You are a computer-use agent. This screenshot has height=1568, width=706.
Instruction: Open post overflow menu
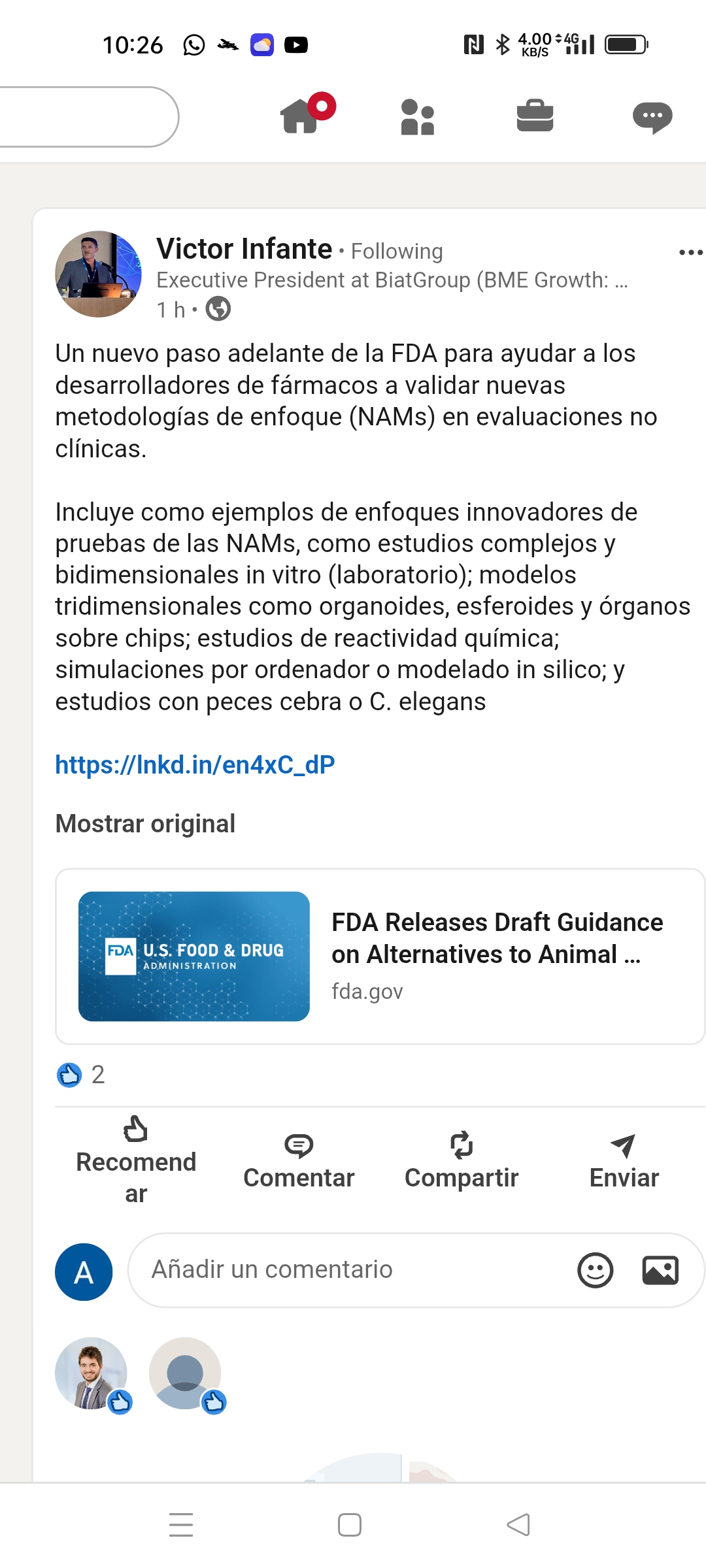(690, 252)
